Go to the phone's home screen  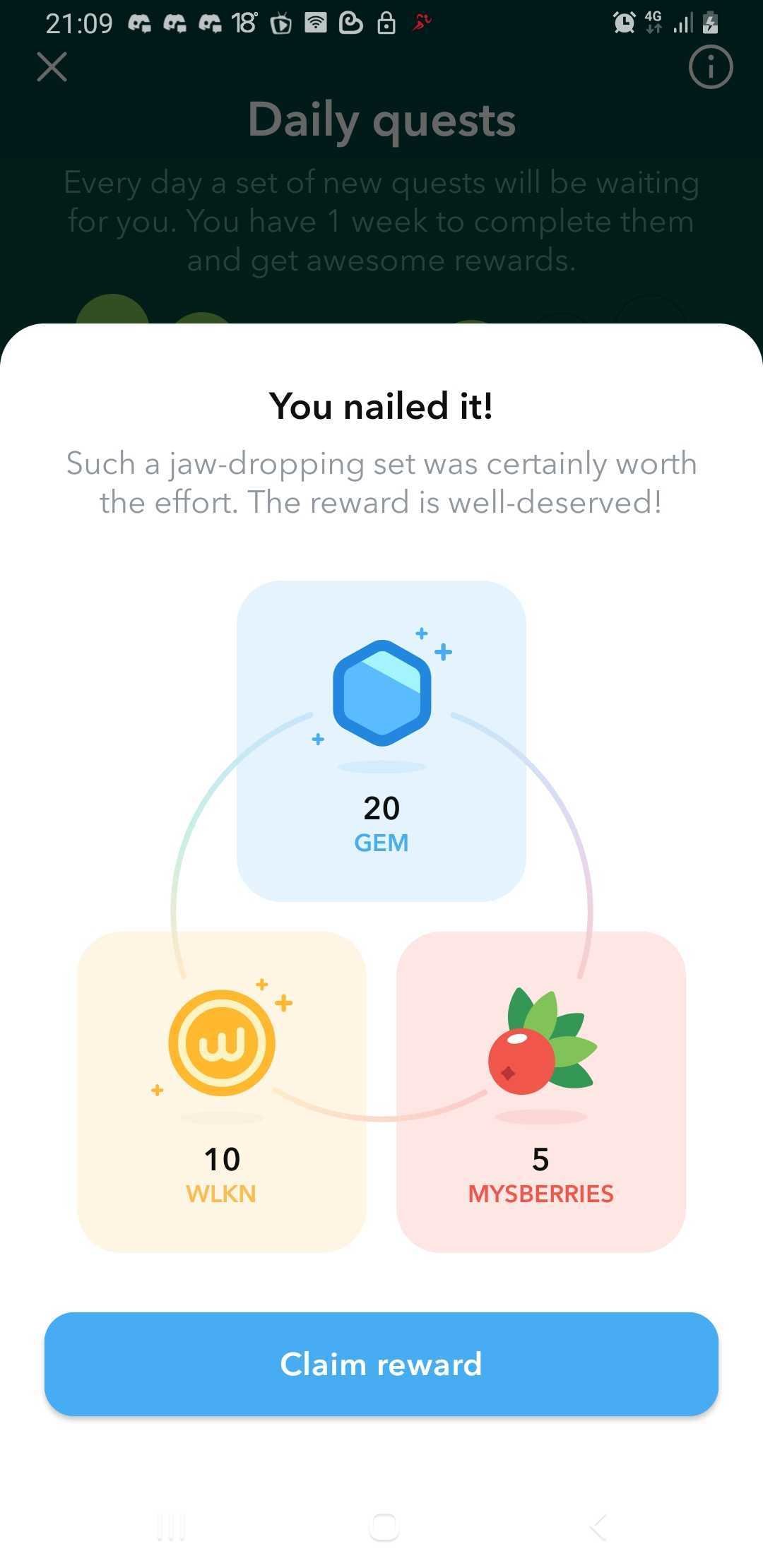(384, 1528)
